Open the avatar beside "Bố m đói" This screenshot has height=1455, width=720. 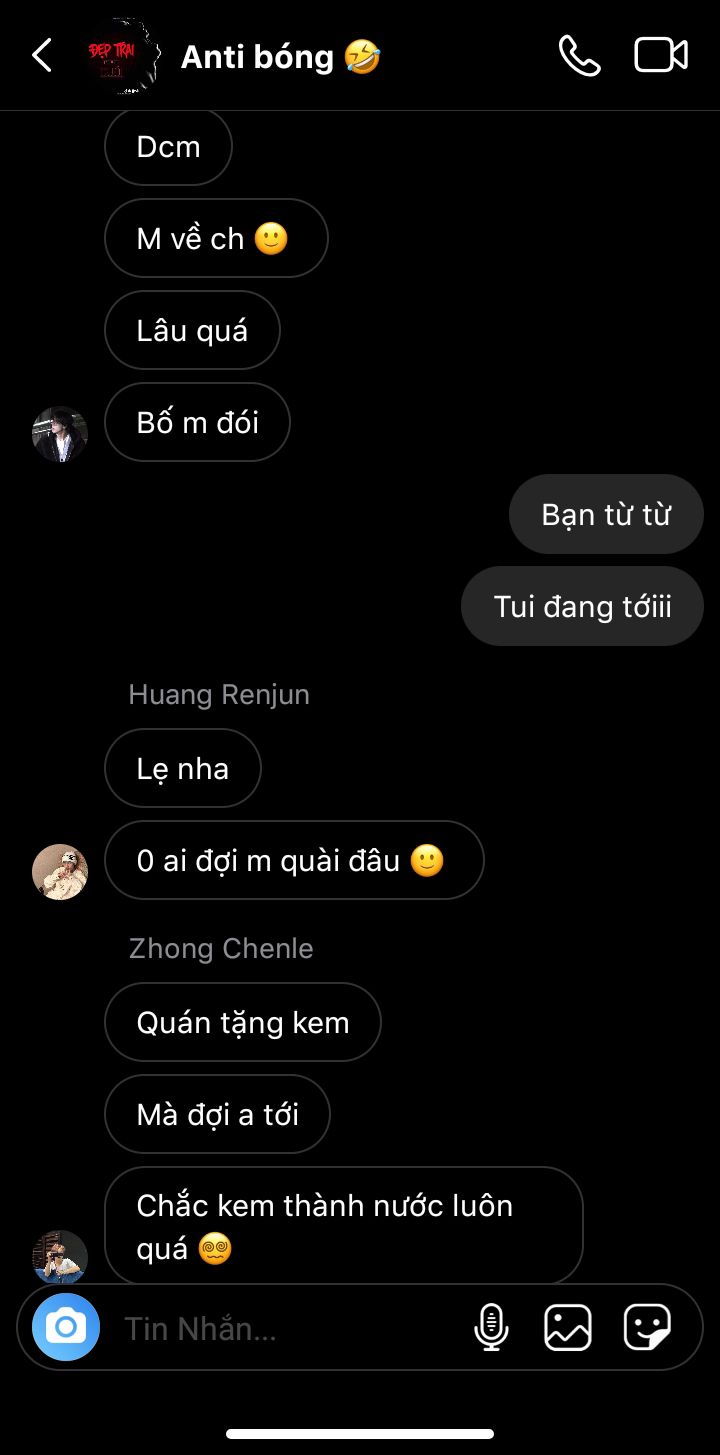coord(60,434)
